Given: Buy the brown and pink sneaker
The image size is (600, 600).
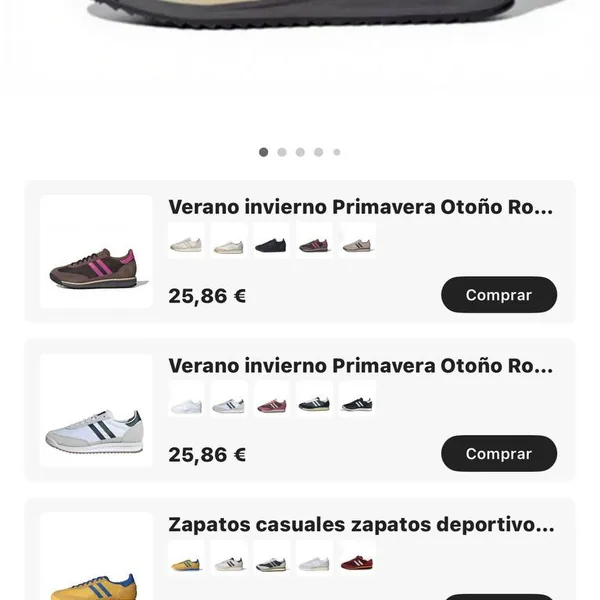Looking at the screenshot, I should click(498, 295).
